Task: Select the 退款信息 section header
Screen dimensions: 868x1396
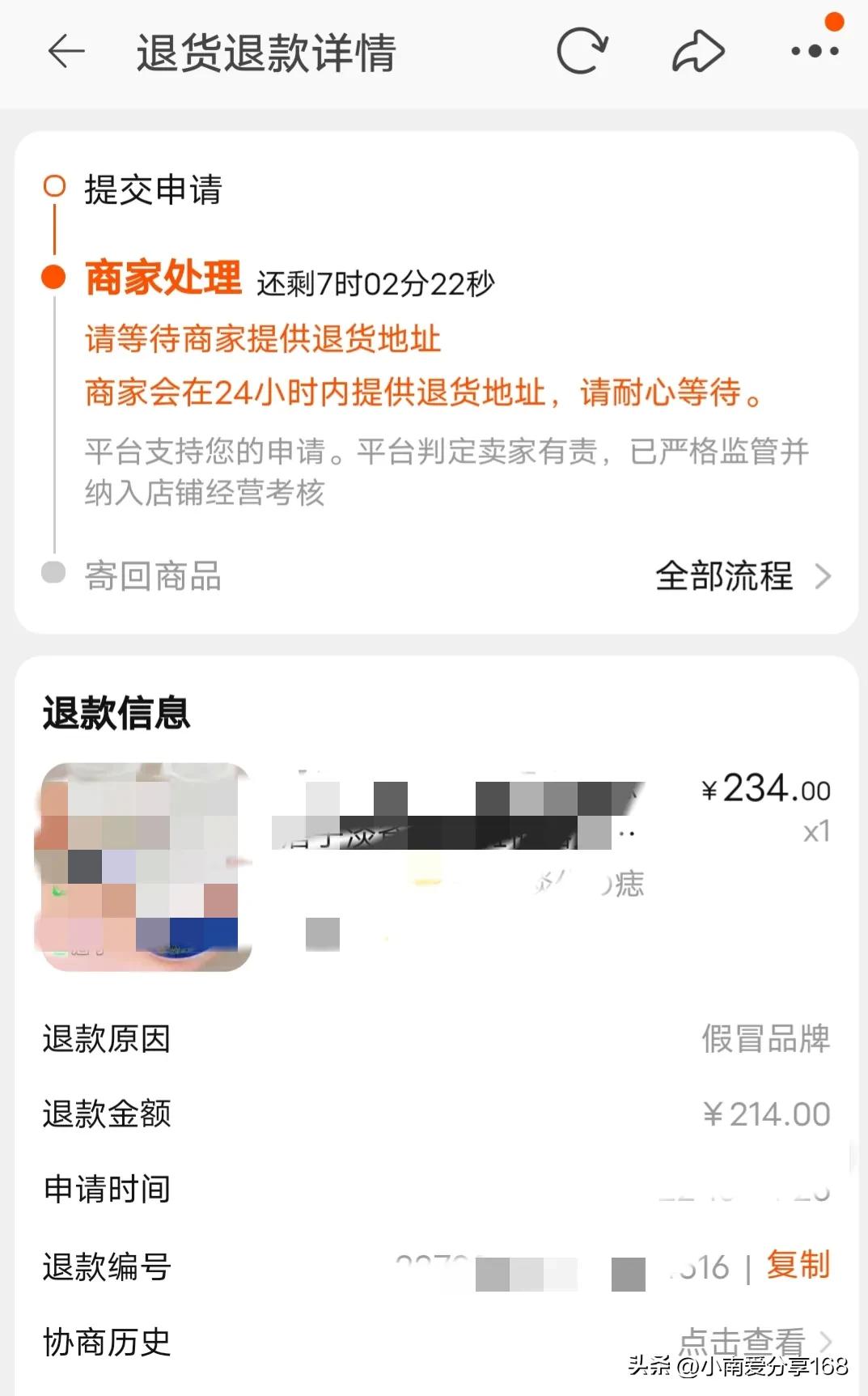Action: (116, 714)
